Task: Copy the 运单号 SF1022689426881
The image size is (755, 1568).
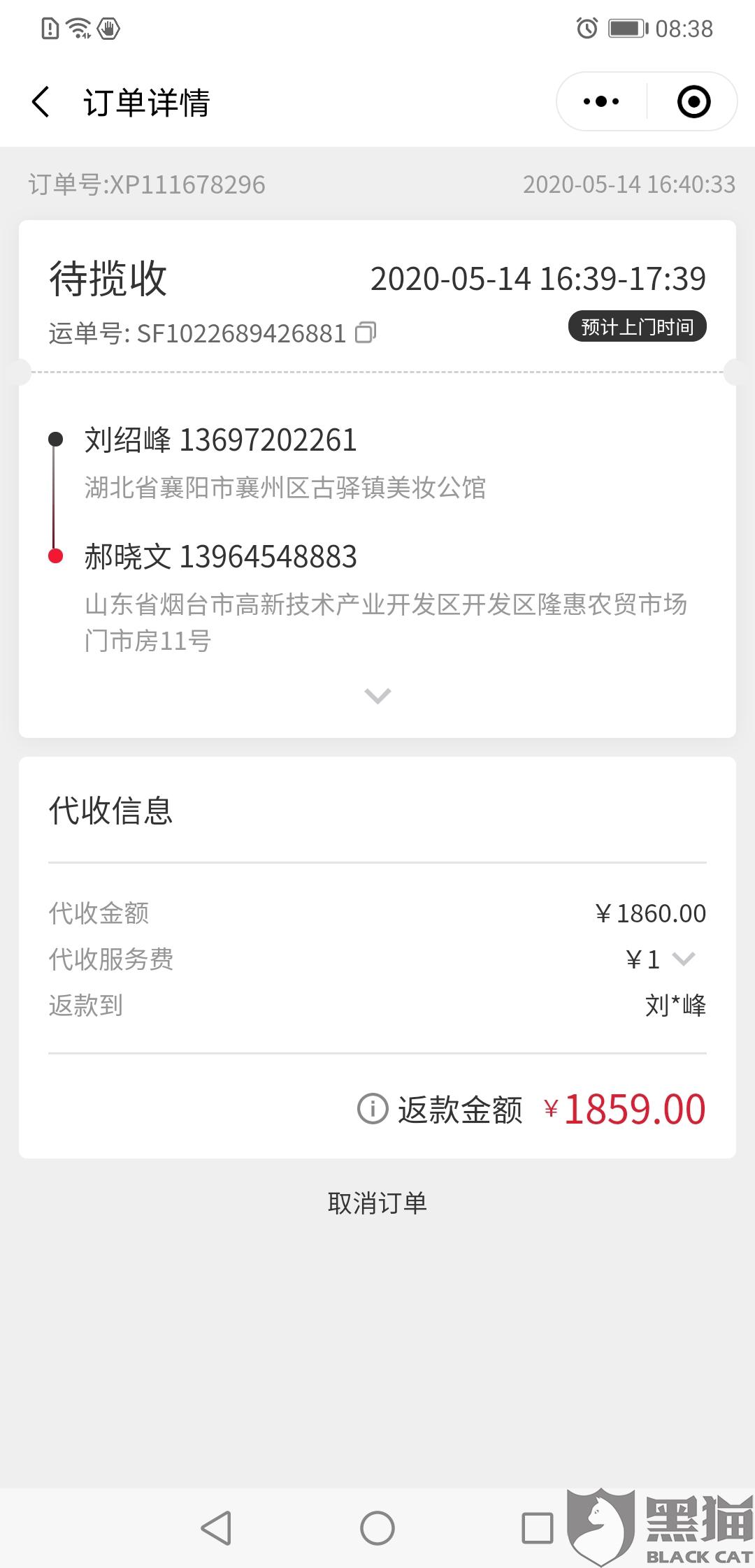Action: tap(366, 332)
